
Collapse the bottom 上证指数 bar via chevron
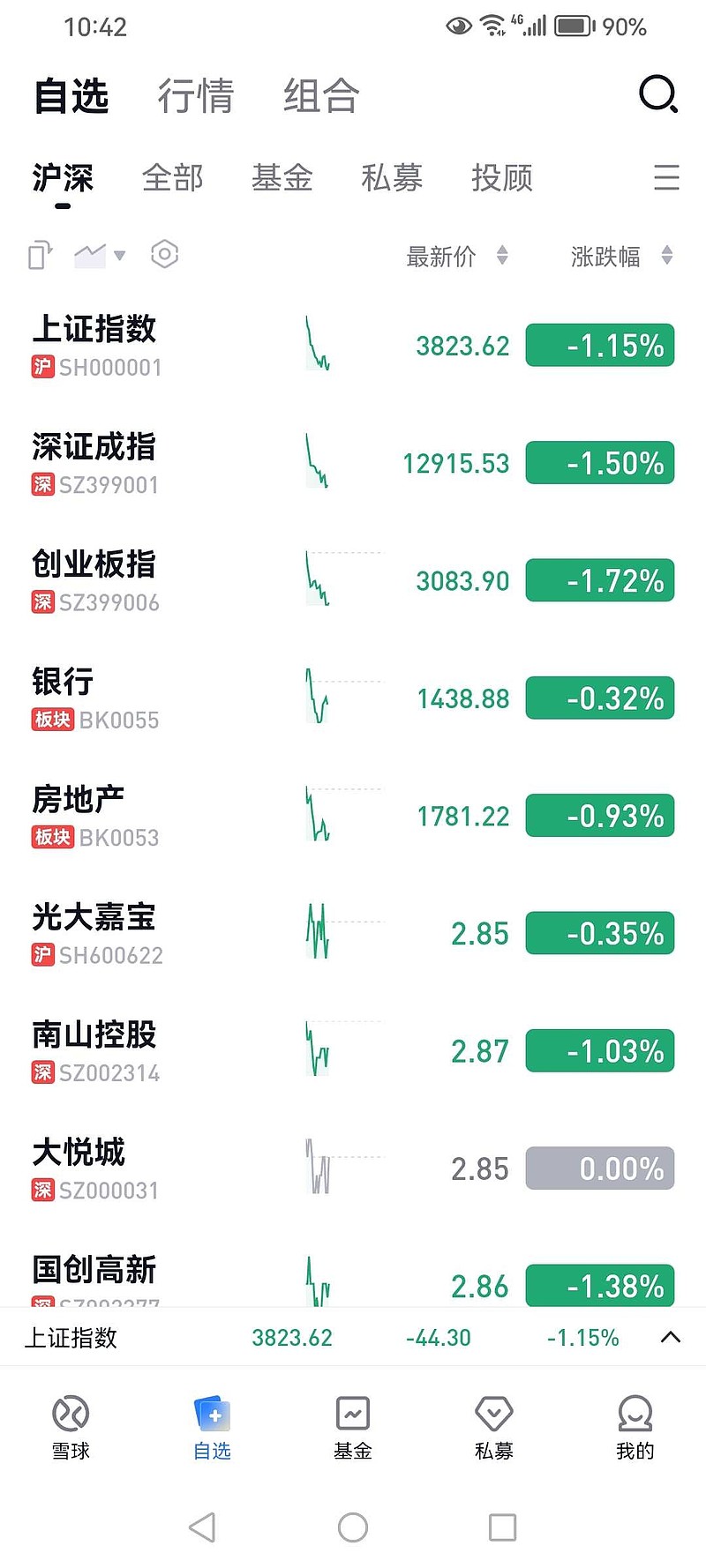coord(669,1337)
